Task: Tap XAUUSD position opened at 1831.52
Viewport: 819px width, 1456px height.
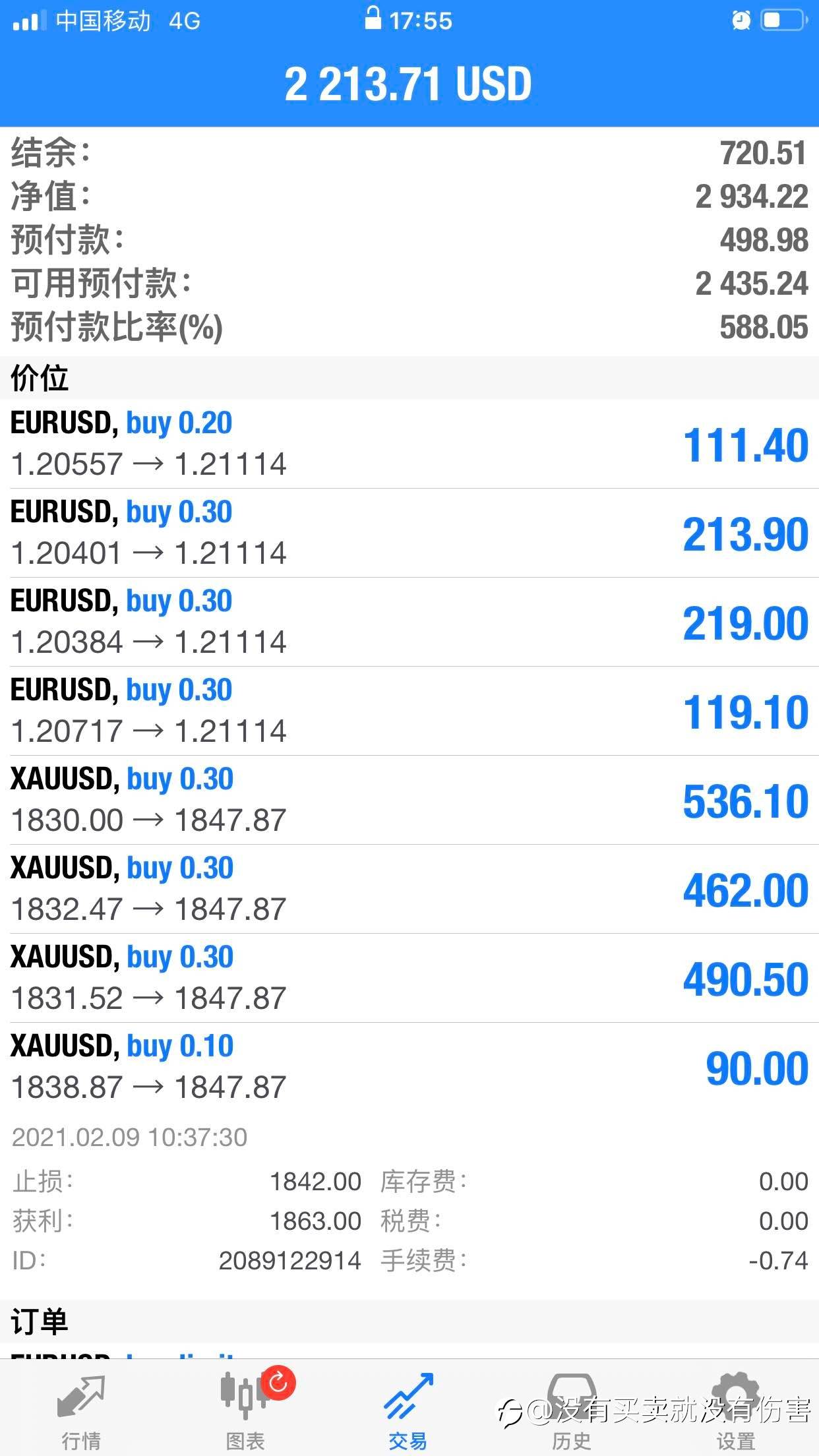Action: tap(409, 978)
